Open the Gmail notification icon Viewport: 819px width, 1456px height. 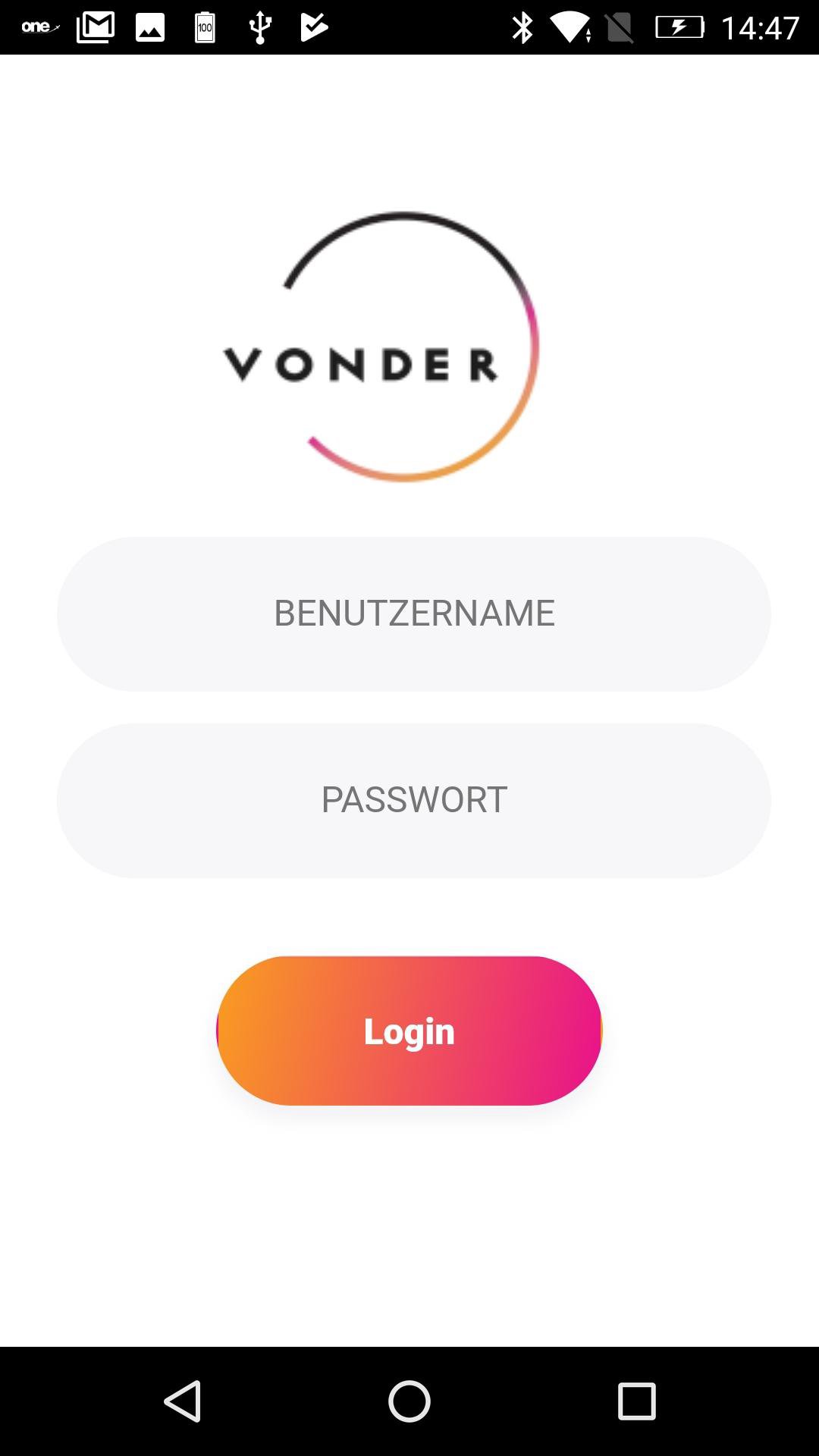point(94,27)
